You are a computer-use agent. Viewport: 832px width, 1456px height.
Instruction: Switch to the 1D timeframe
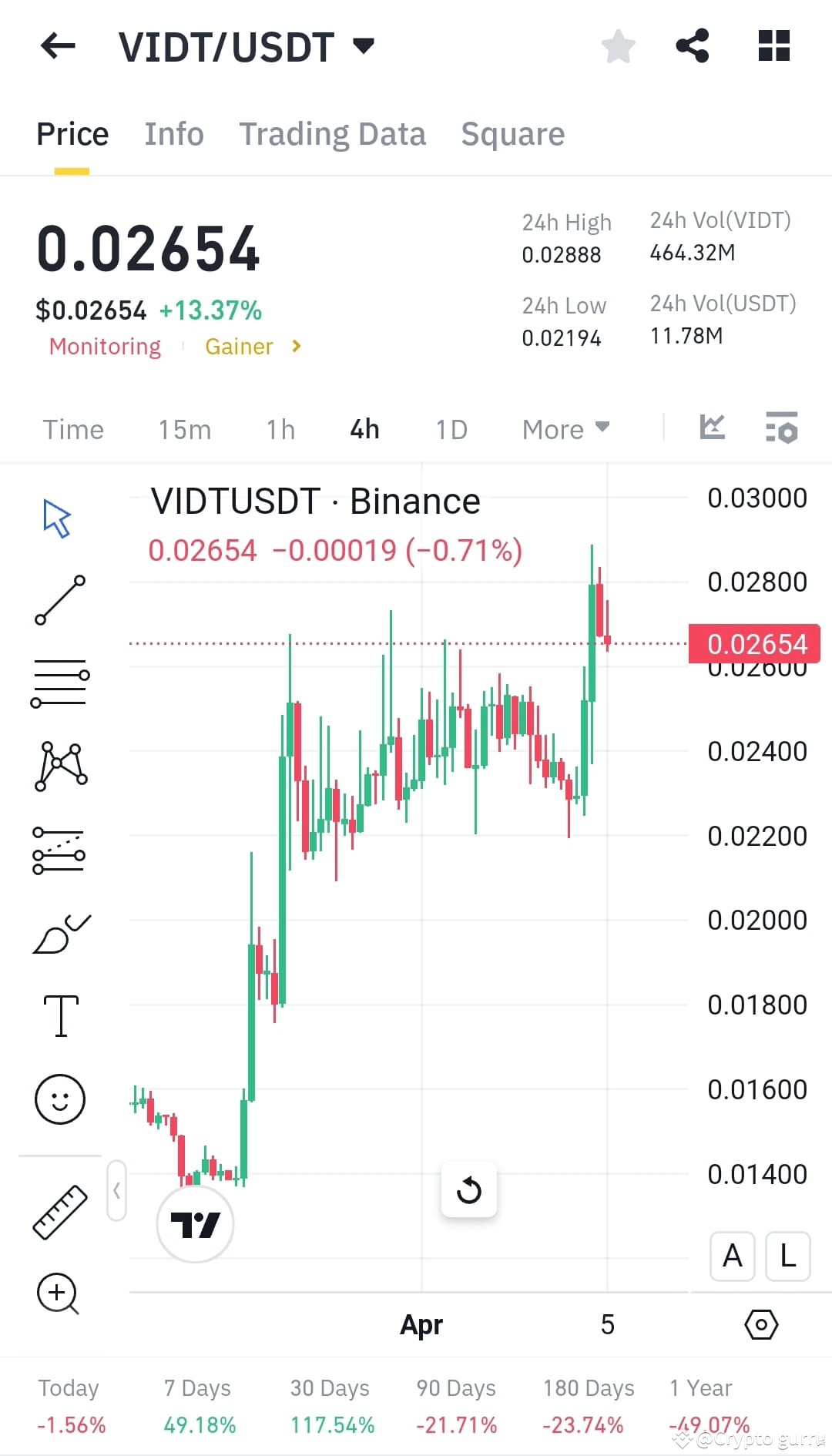tap(451, 429)
